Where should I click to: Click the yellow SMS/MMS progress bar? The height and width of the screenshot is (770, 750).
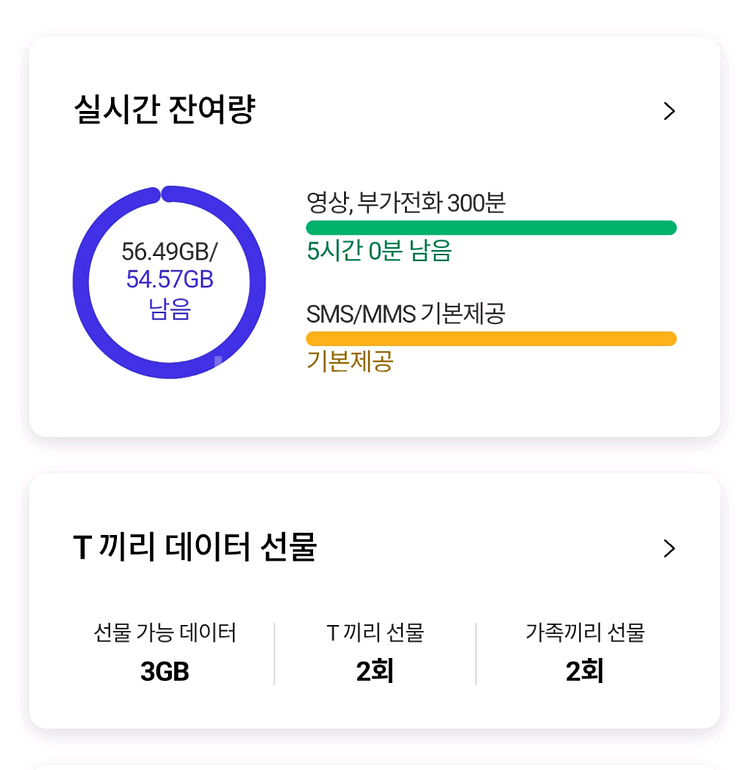[x=490, y=338]
